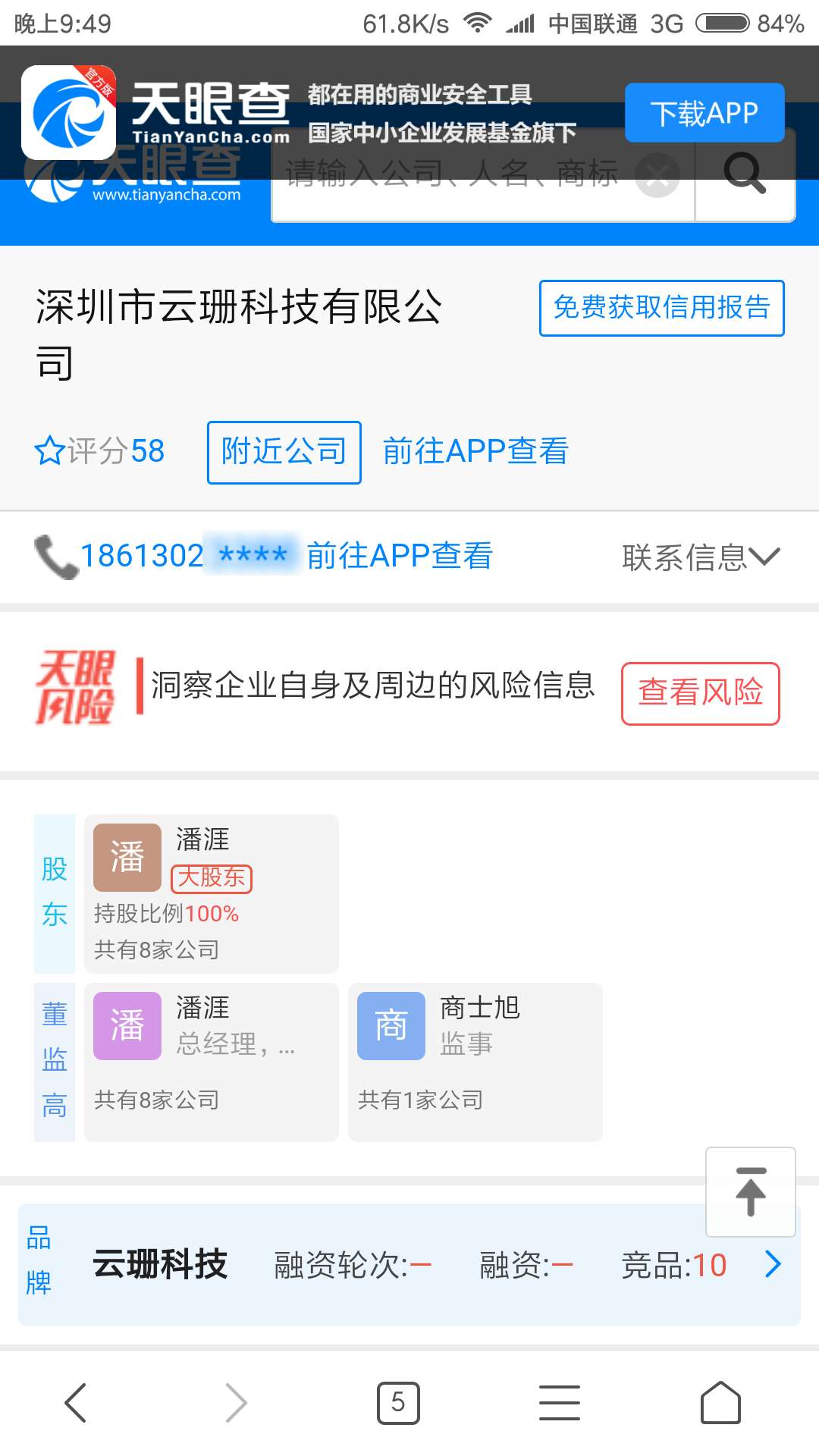Expand the 联系信息 contact details

click(x=699, y=557)
